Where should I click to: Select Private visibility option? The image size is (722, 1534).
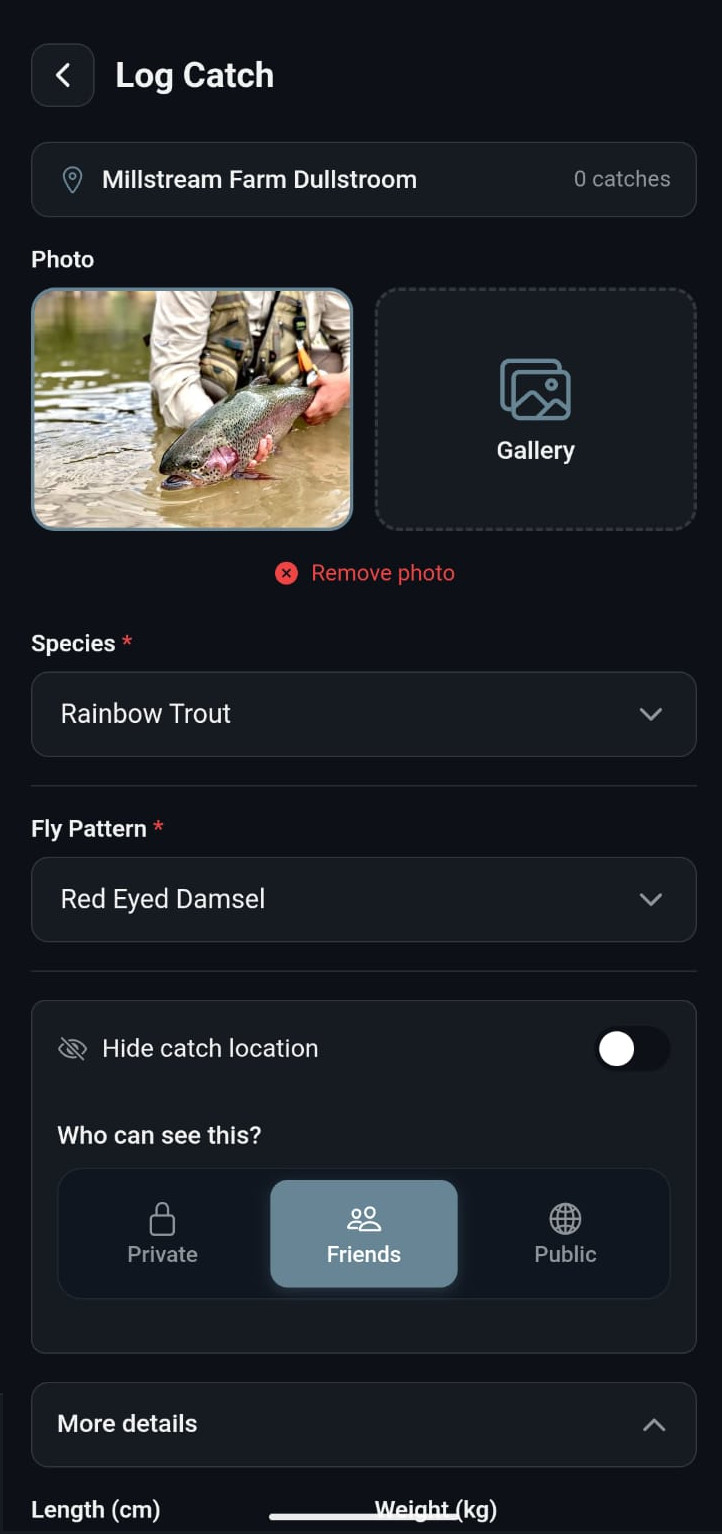click(x=162, y=1233)
